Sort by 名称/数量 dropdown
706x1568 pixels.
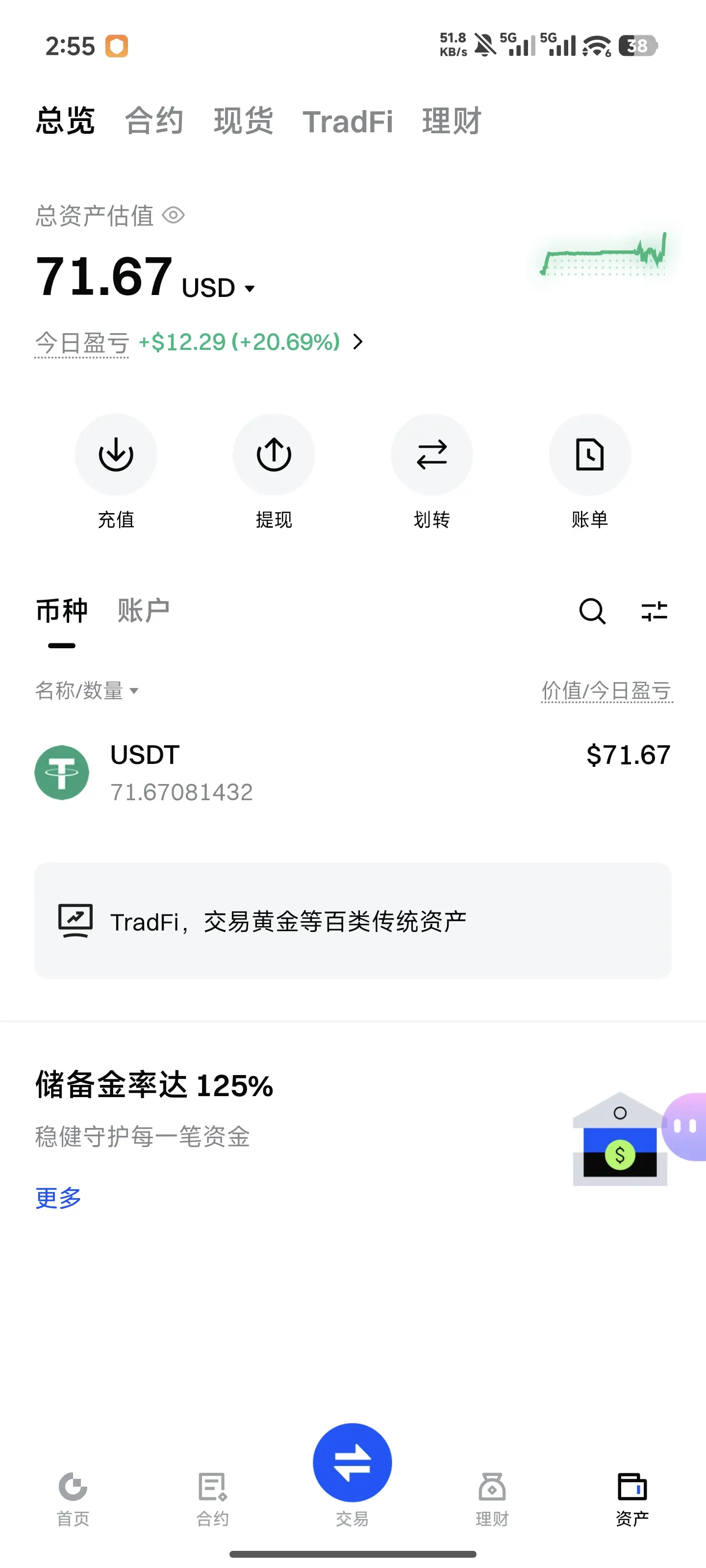click(x=86, y=691)
